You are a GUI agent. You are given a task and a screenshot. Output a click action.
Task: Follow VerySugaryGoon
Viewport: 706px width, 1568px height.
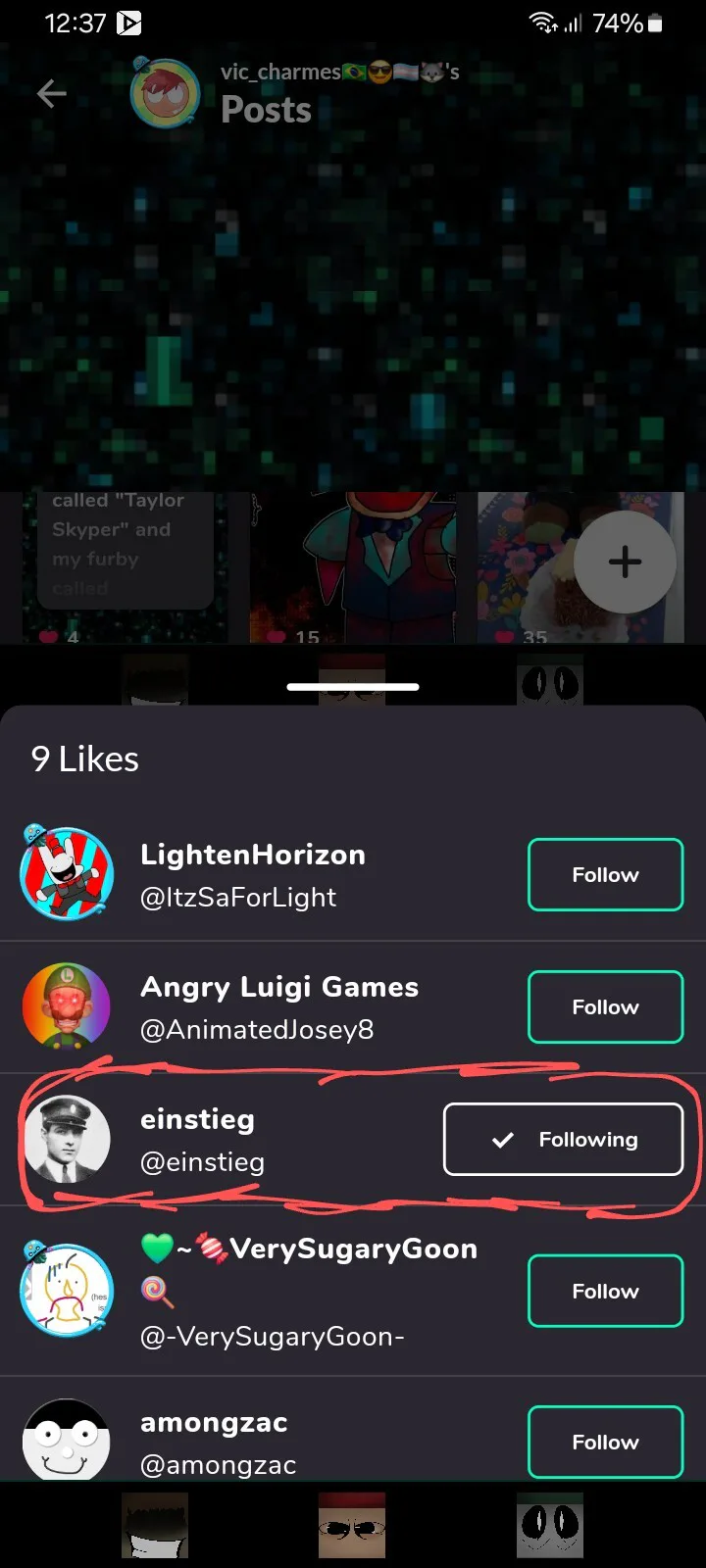[x=605, y=1291]
